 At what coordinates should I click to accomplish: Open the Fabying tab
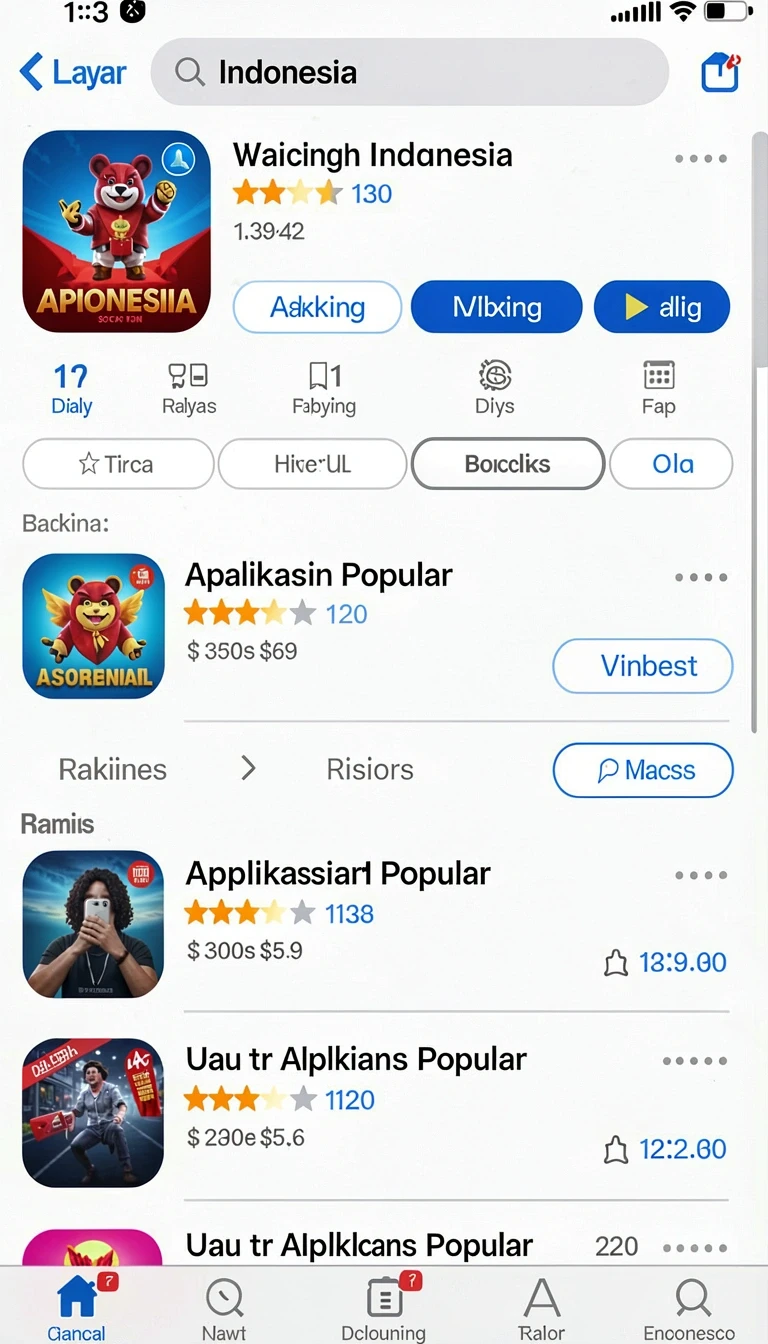324,389
